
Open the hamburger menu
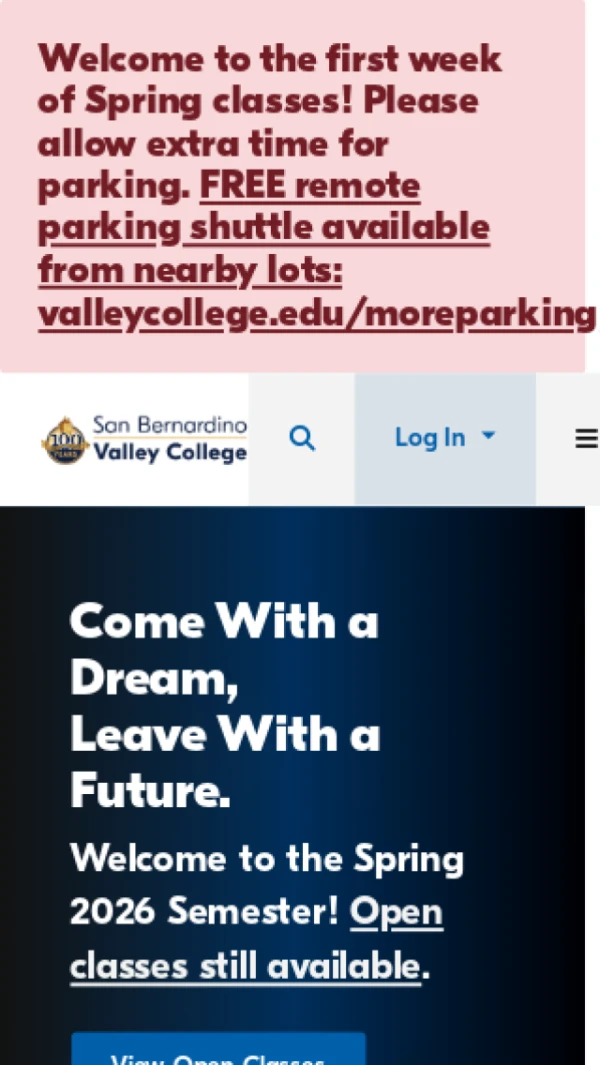click(586, 439)
